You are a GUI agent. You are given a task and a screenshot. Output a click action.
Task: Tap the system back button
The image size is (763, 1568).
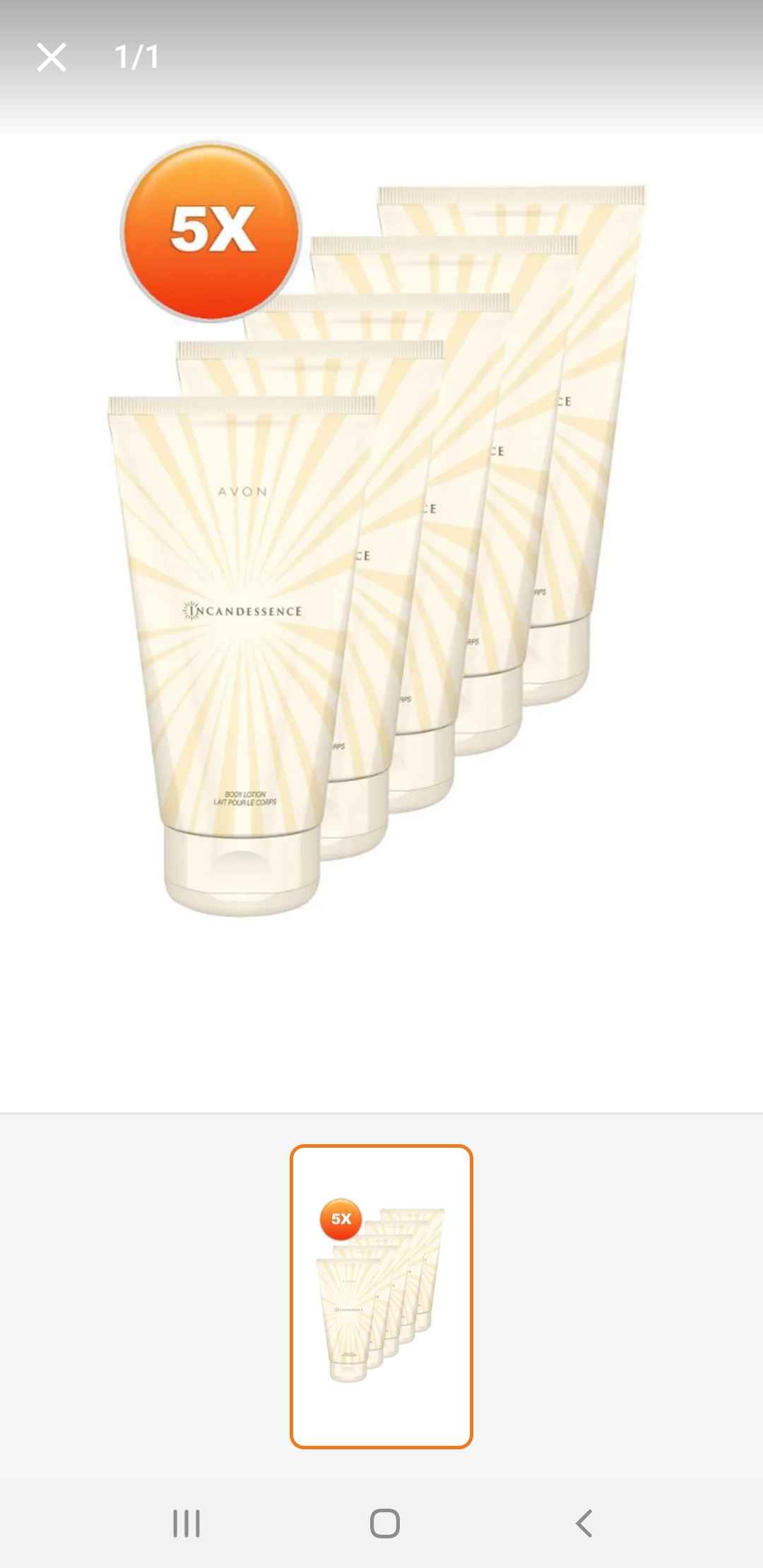[584, 1524]
